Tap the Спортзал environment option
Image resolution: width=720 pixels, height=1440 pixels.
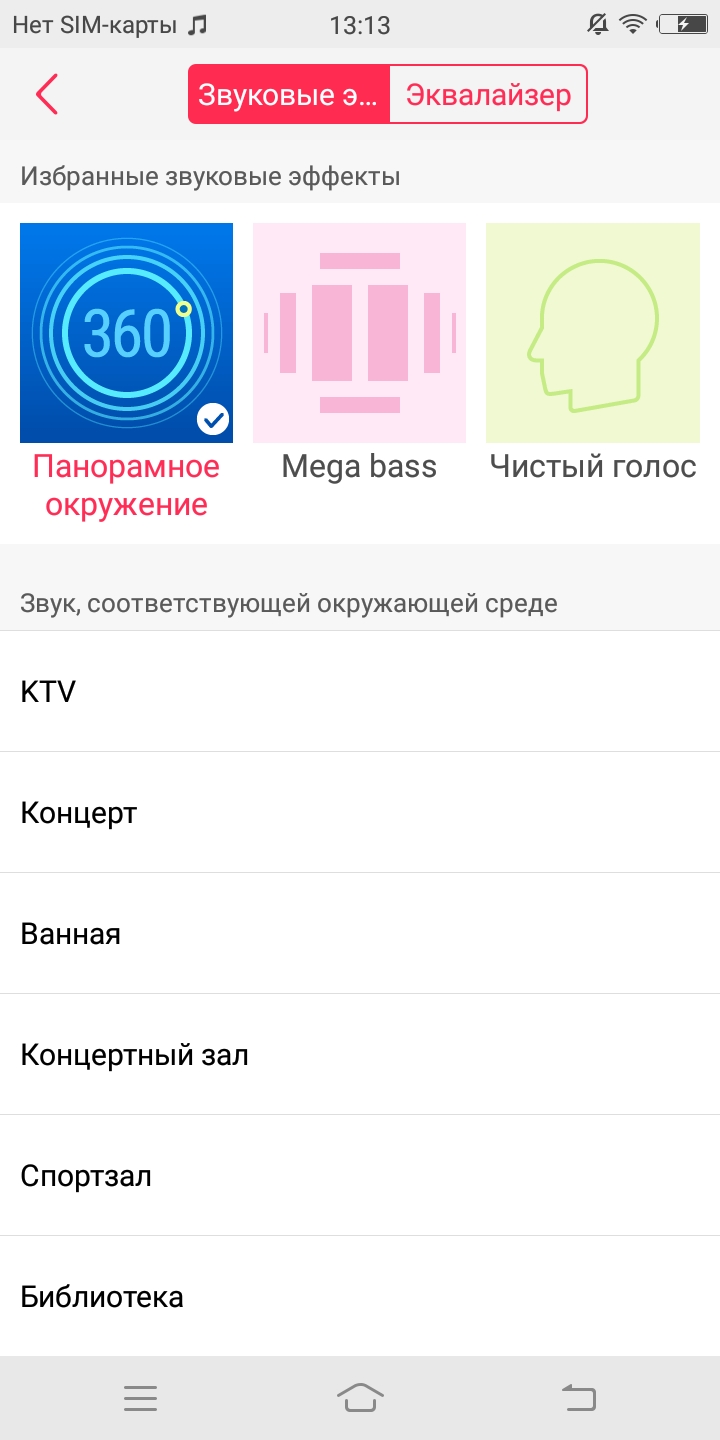(360, 1175)
